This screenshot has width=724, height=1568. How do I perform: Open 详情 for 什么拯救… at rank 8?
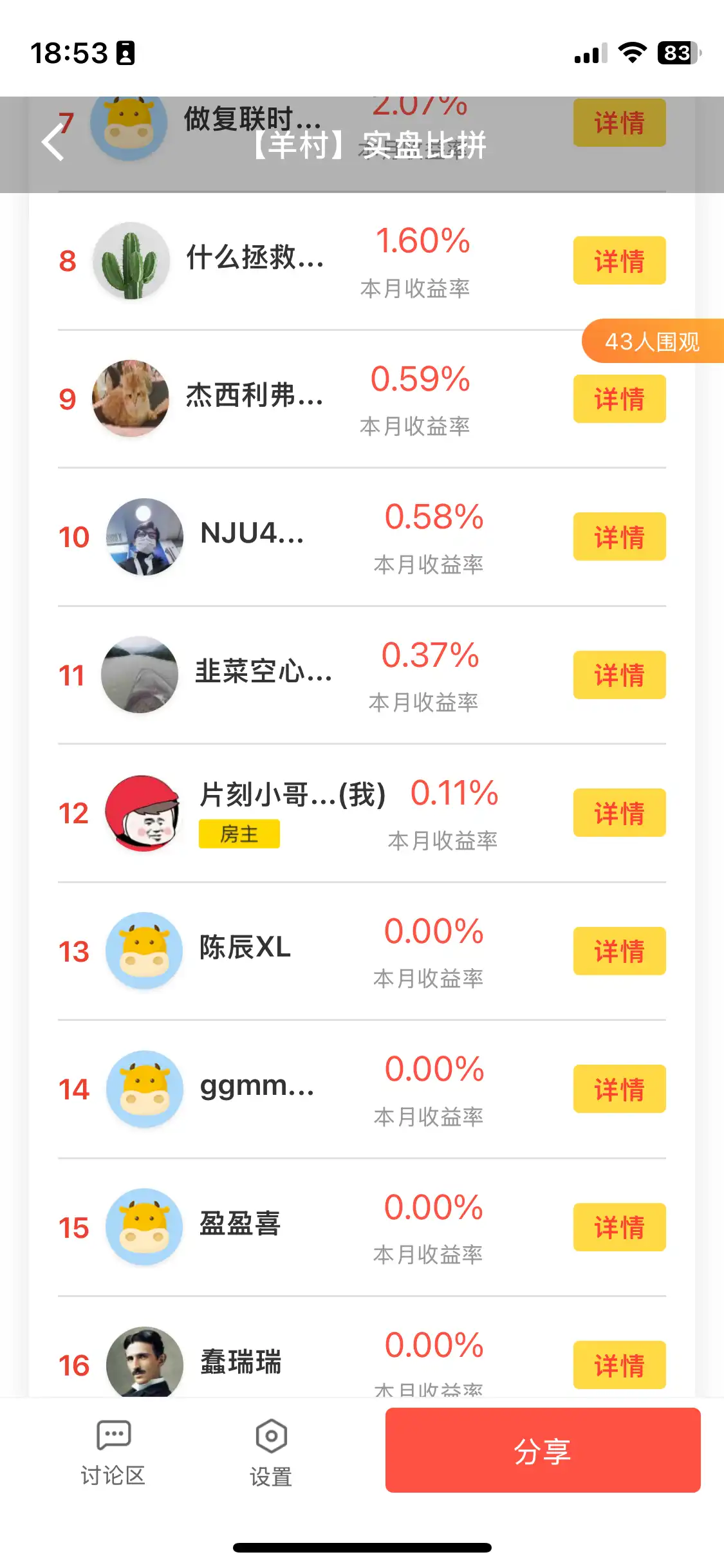click(x=619, y=261)
